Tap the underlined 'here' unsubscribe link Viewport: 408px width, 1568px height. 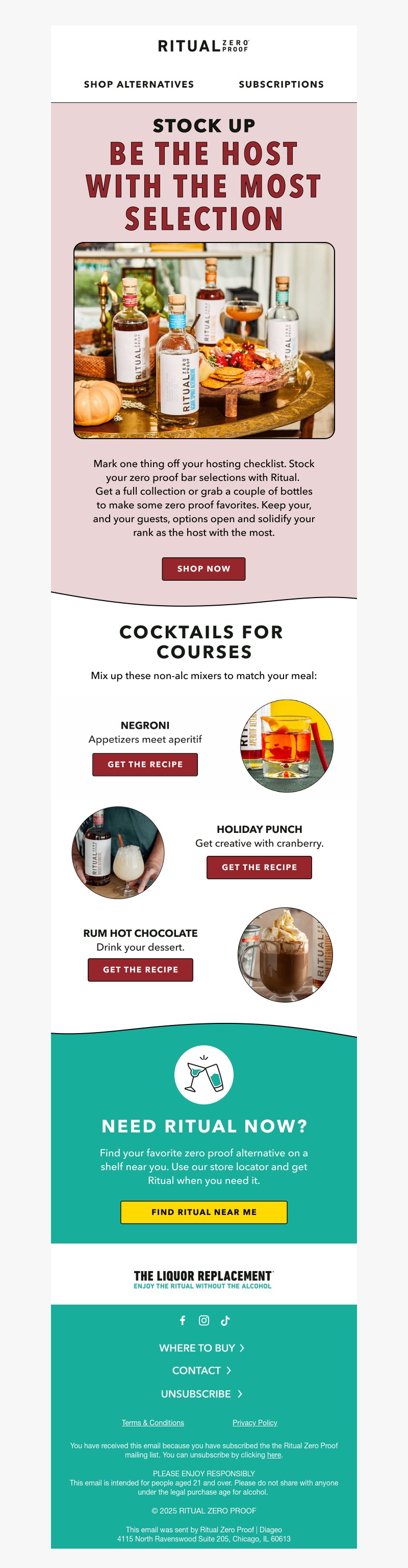pos(274,1455)
